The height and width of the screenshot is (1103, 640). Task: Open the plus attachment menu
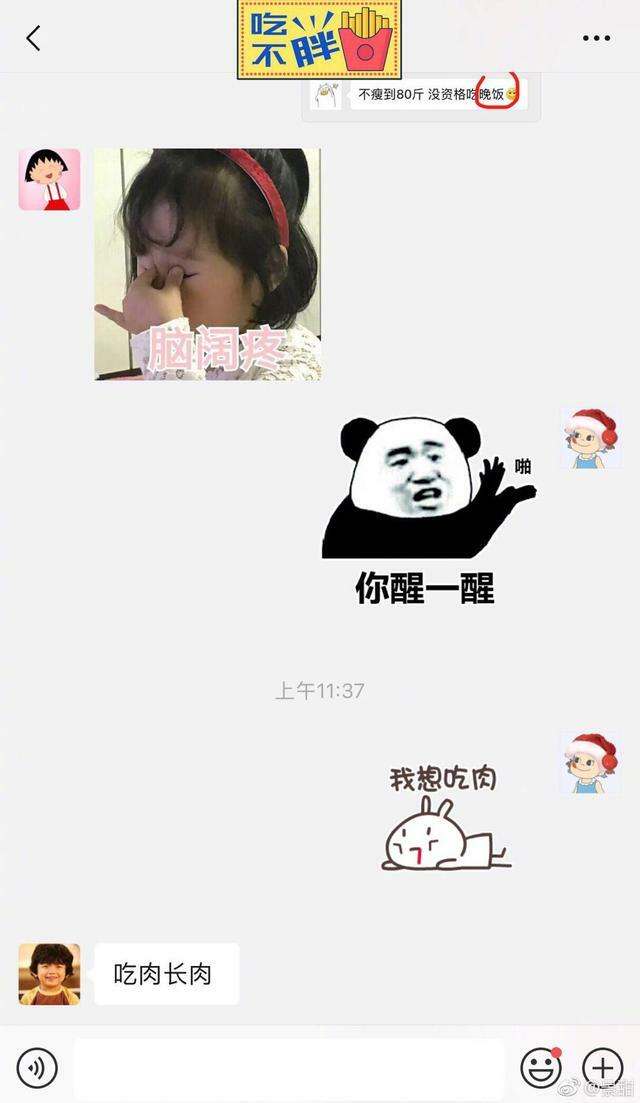(602, 1069)
